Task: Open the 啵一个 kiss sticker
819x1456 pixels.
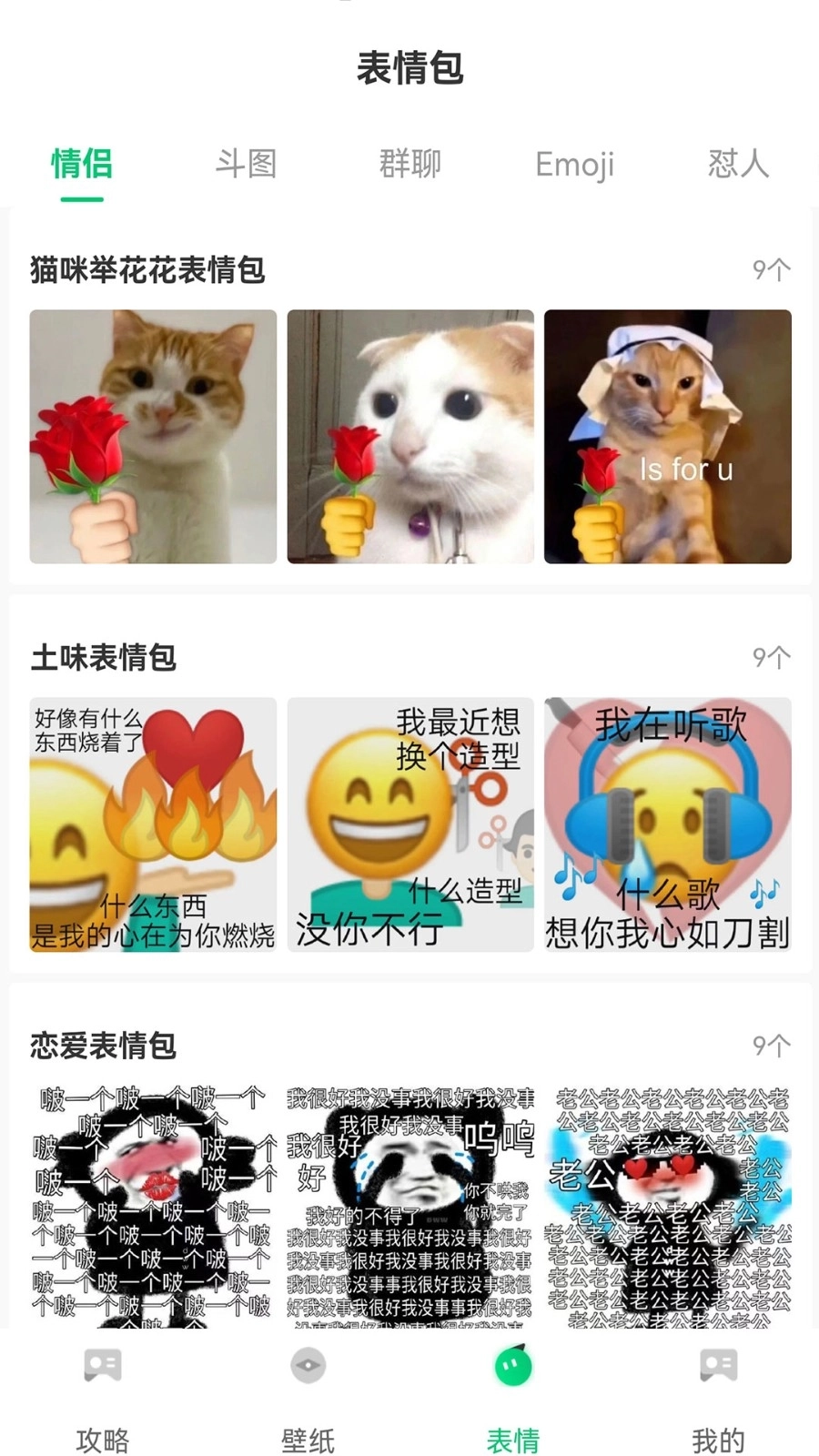Action: 153,1206
